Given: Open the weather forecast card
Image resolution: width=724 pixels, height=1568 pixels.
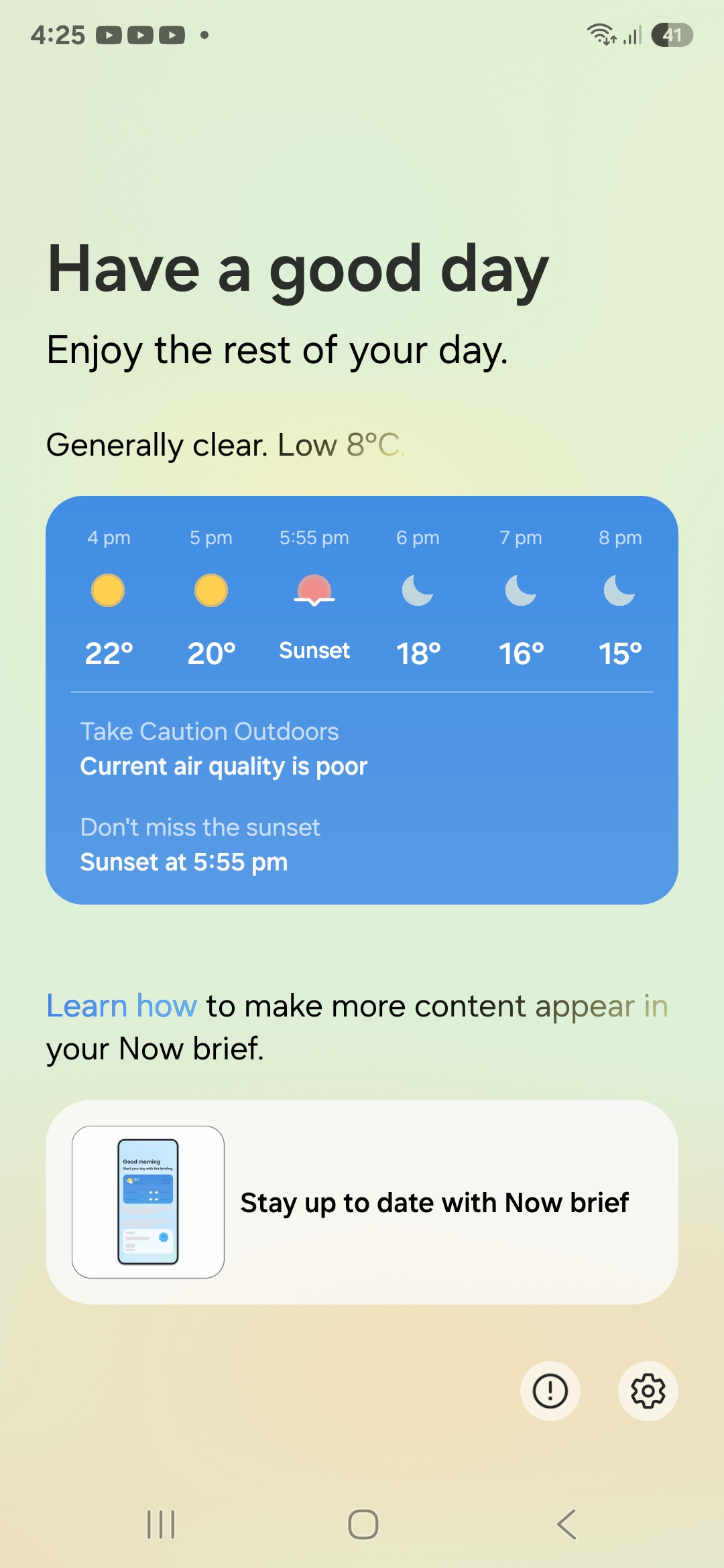Looking at the screenshot, I should (x=362, y=700).
